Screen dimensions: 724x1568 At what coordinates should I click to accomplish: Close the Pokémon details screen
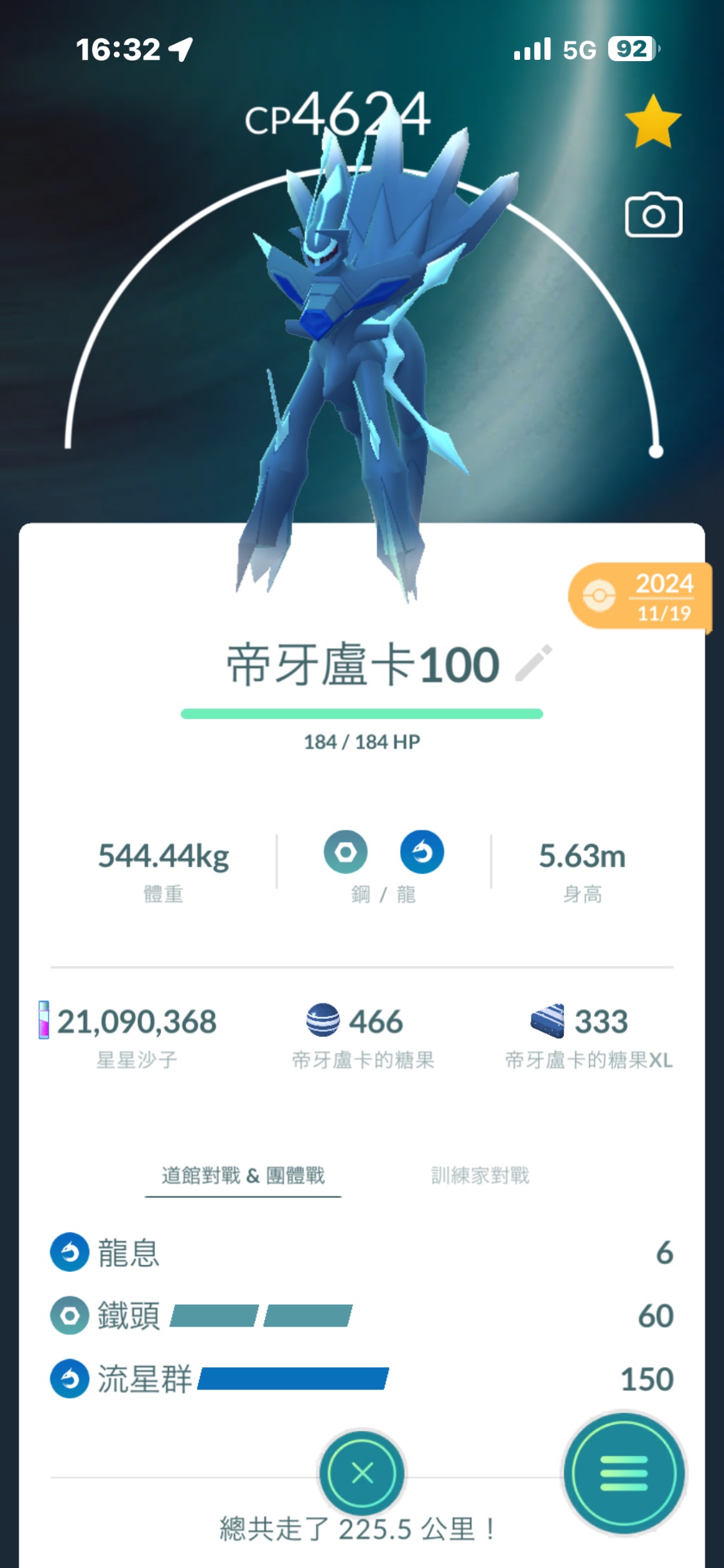pos(362,1473)
